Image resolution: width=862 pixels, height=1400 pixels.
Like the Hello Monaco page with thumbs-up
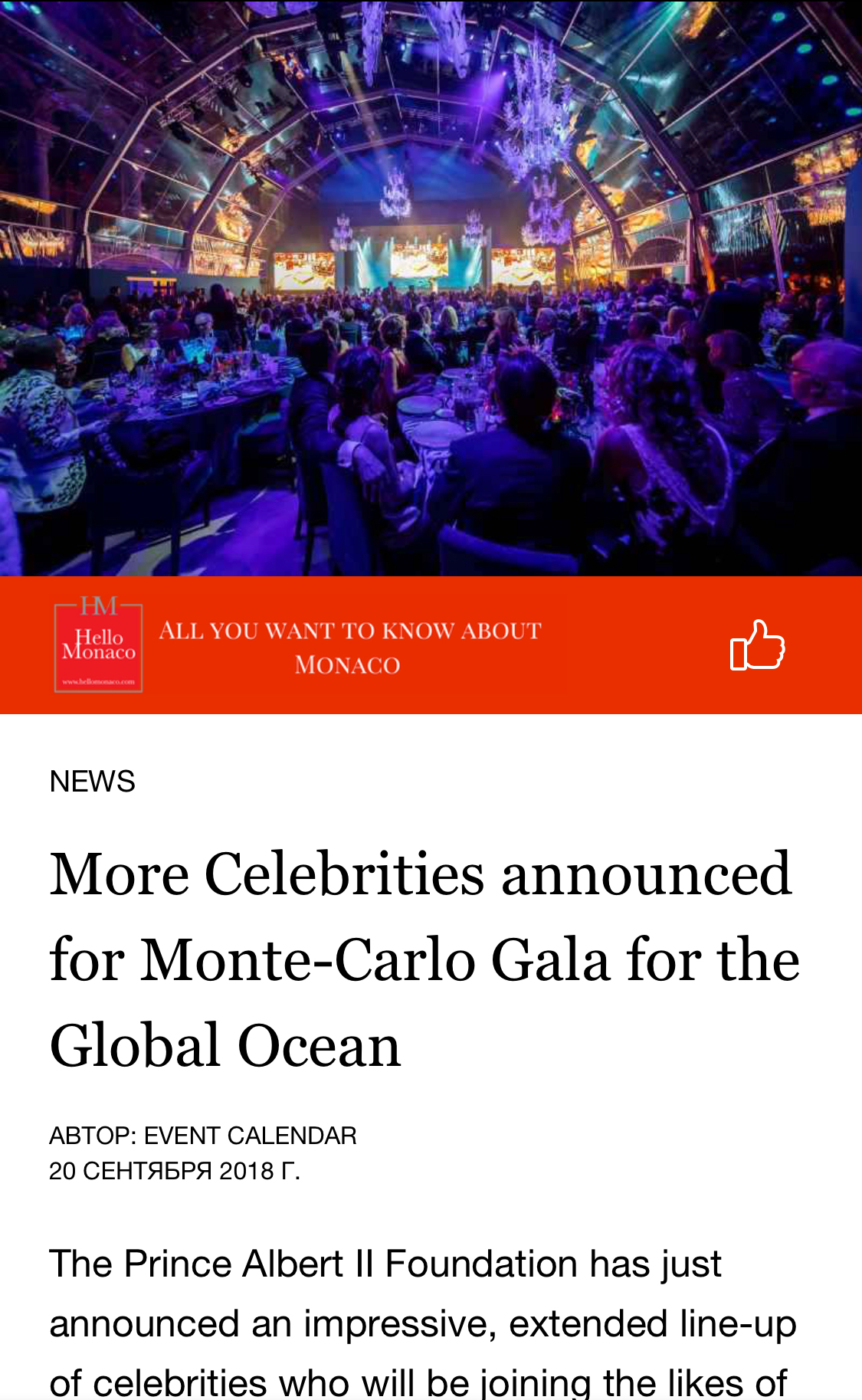(757, 645)
